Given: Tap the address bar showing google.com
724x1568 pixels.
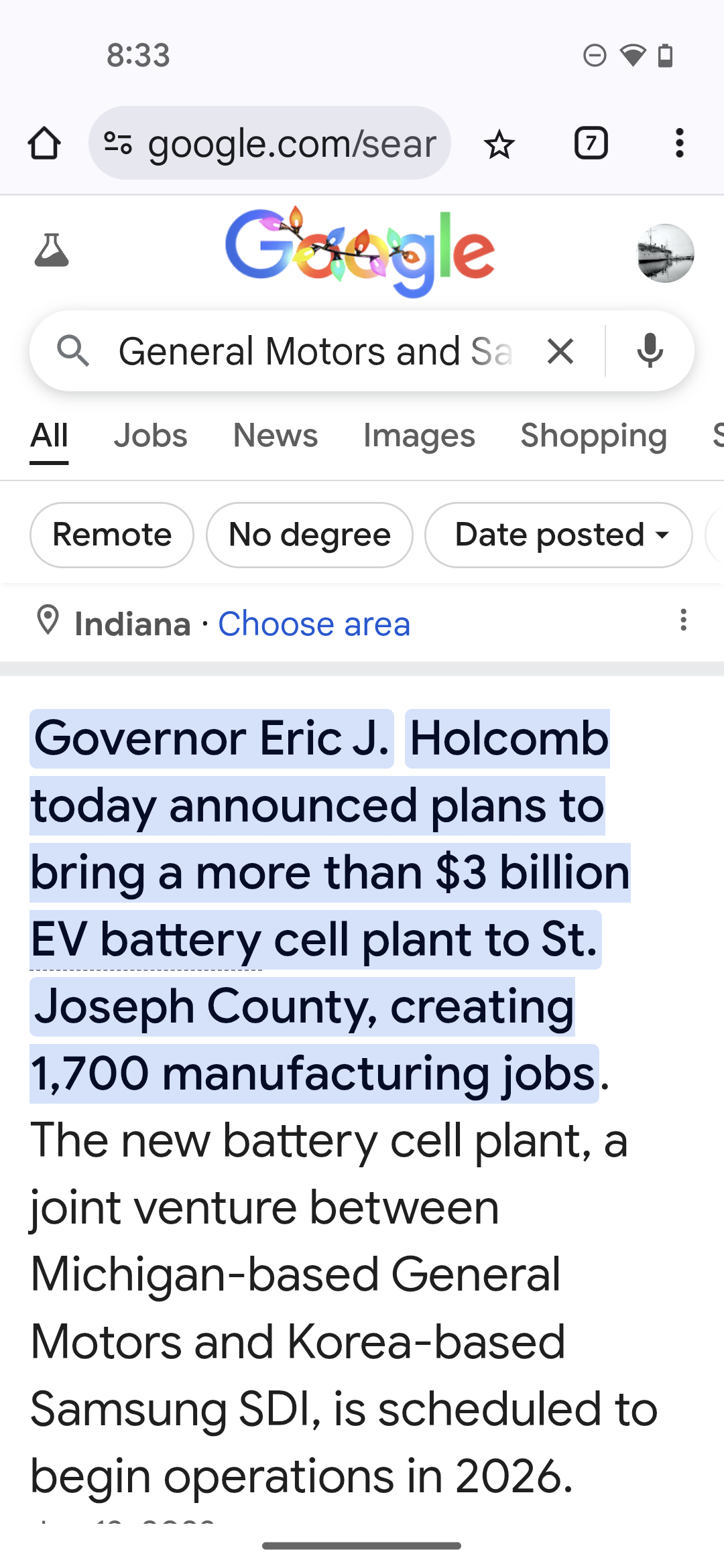Looking at the screenshot, I should 269,143.
